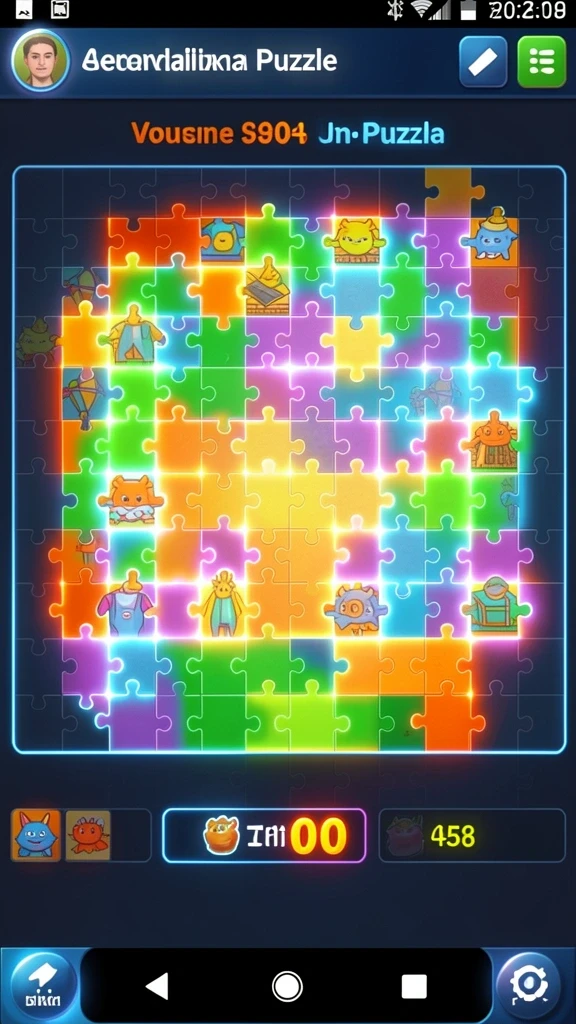Select the blue monster piece in tray
The image size is (576, 1024).
tap(36, 835)
